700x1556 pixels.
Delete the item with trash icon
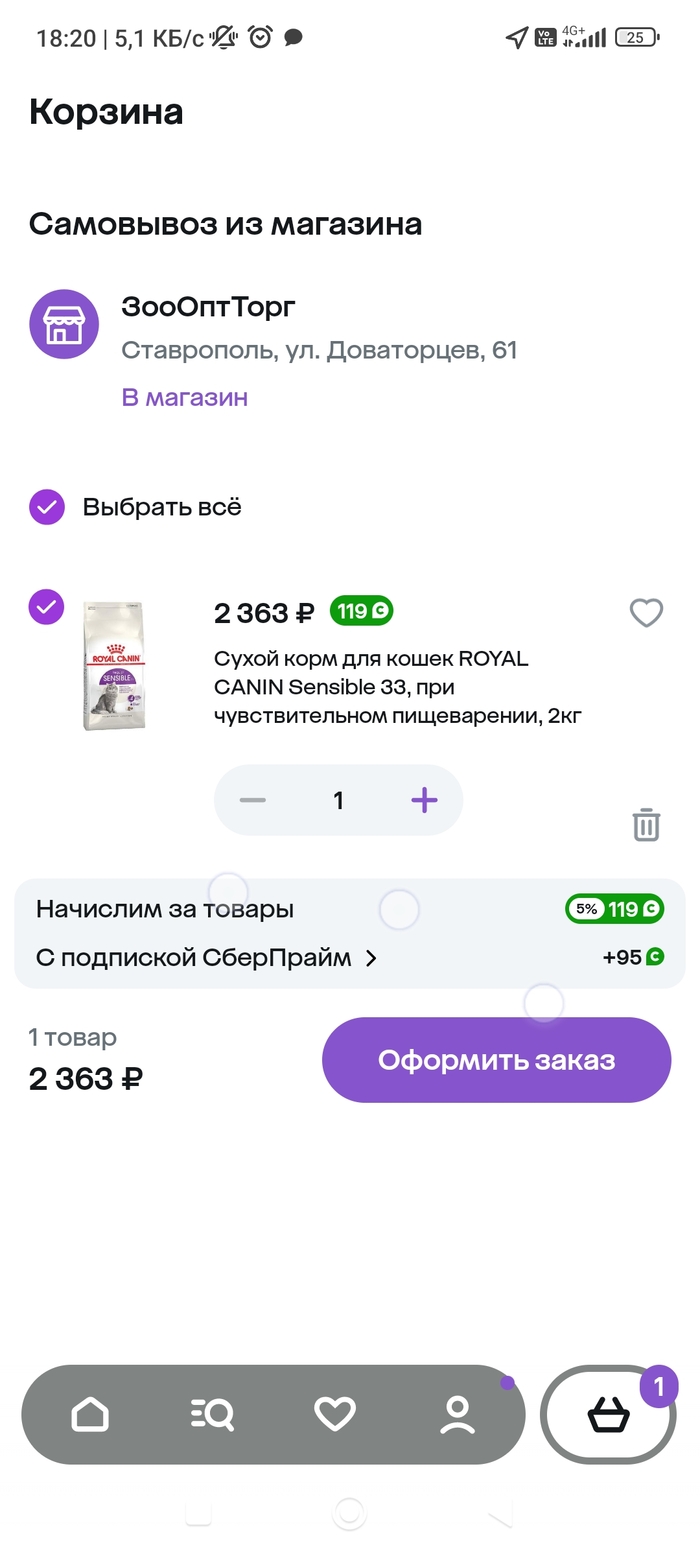(646, 825)
